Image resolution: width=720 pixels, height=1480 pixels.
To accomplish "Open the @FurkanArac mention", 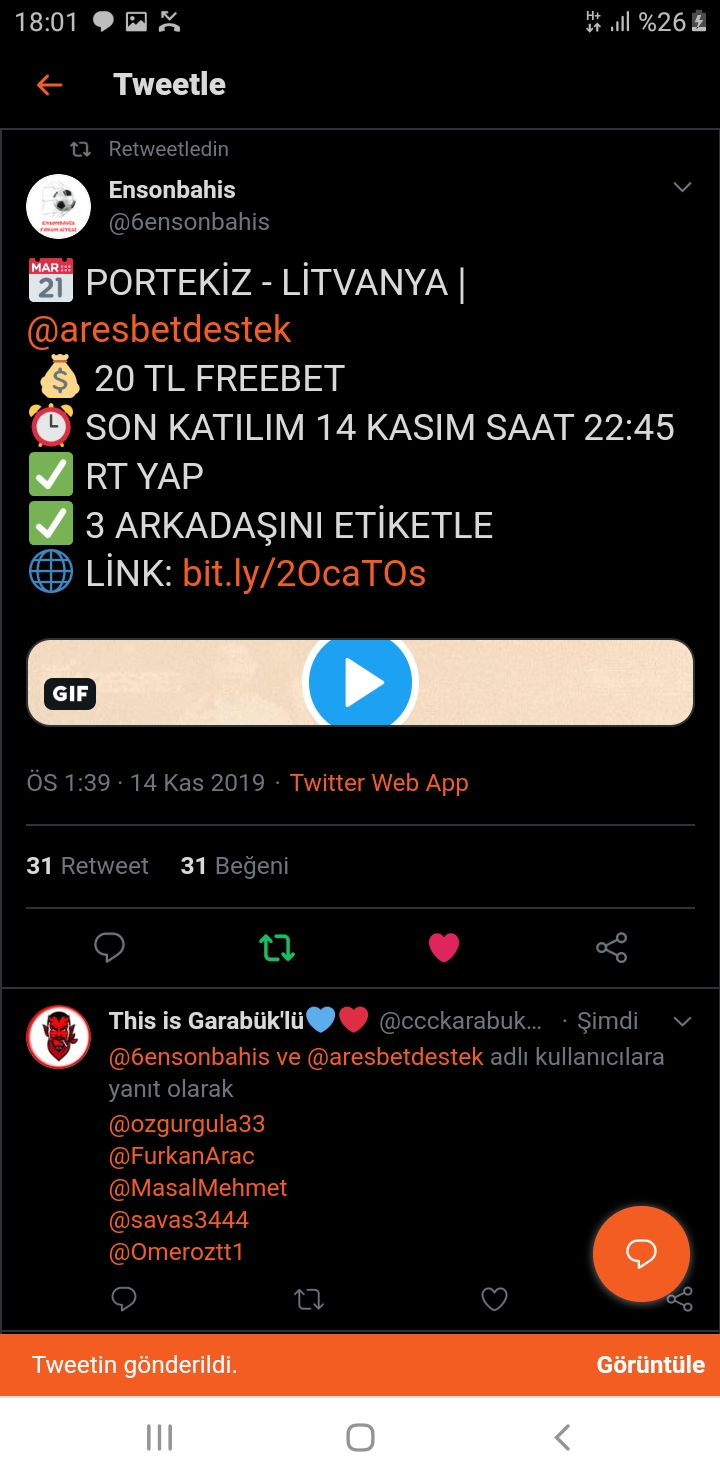I will click(x=181, y=1156).
